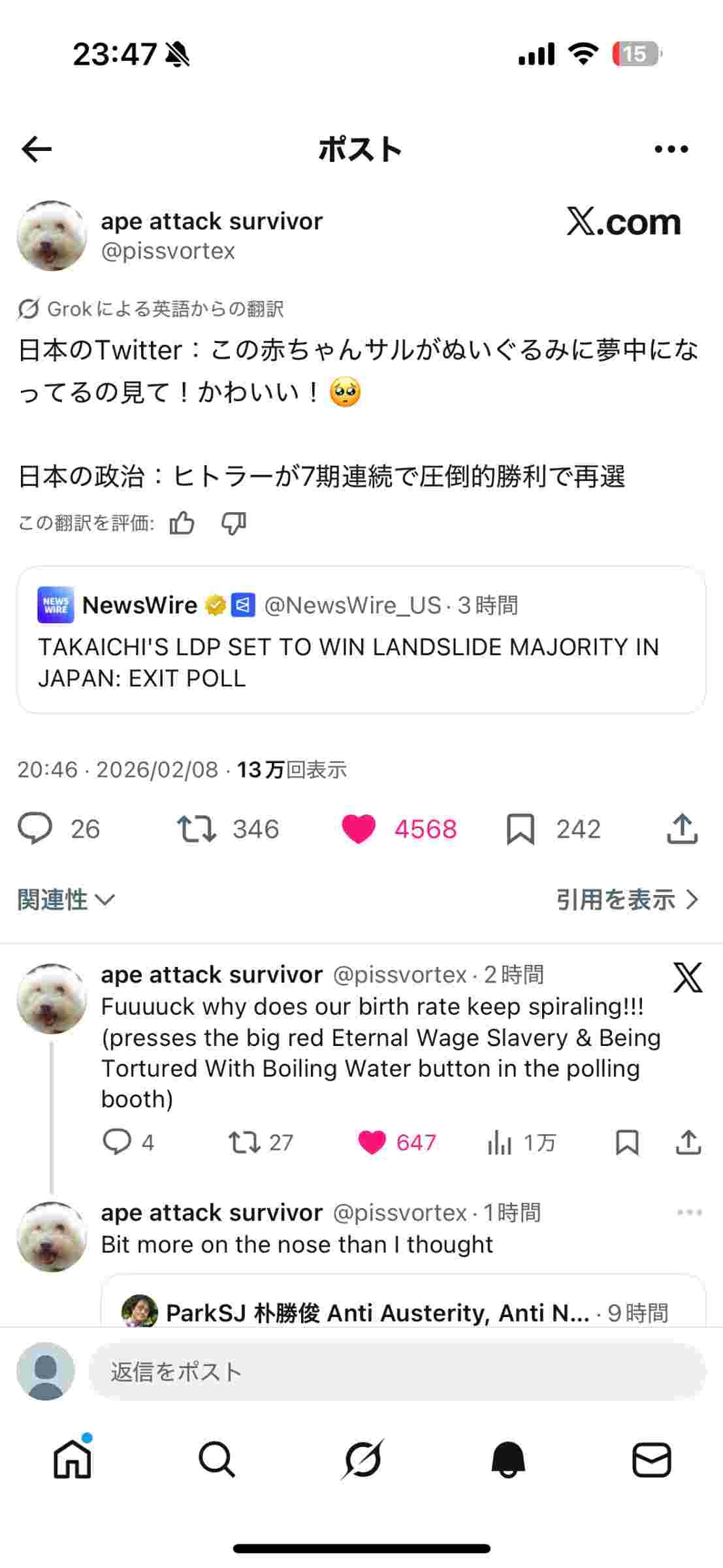Repost the main post showing 346 reposts

pyautogui.click(x=197, y=828)
